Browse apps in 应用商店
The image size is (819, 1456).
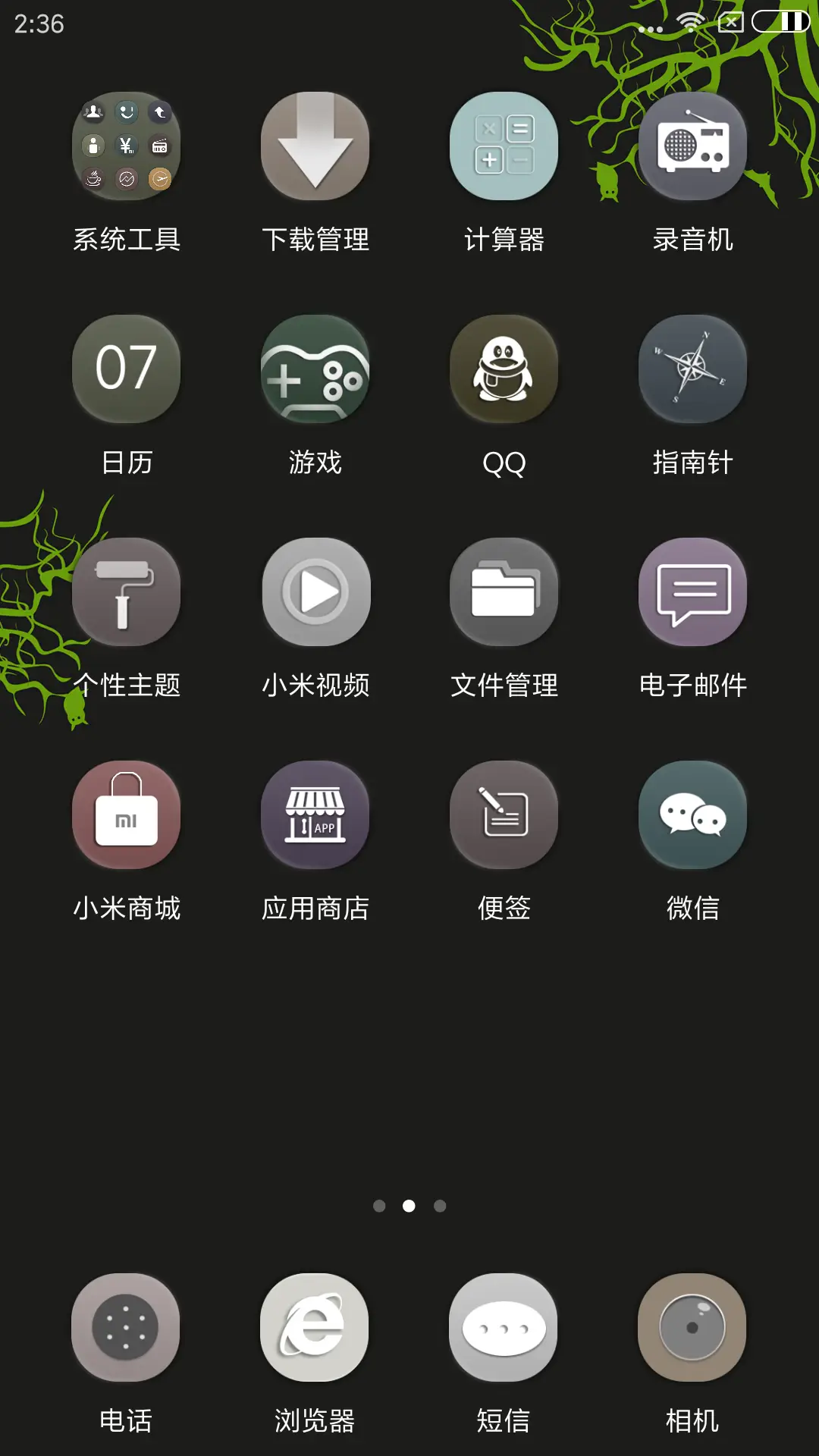315,814
